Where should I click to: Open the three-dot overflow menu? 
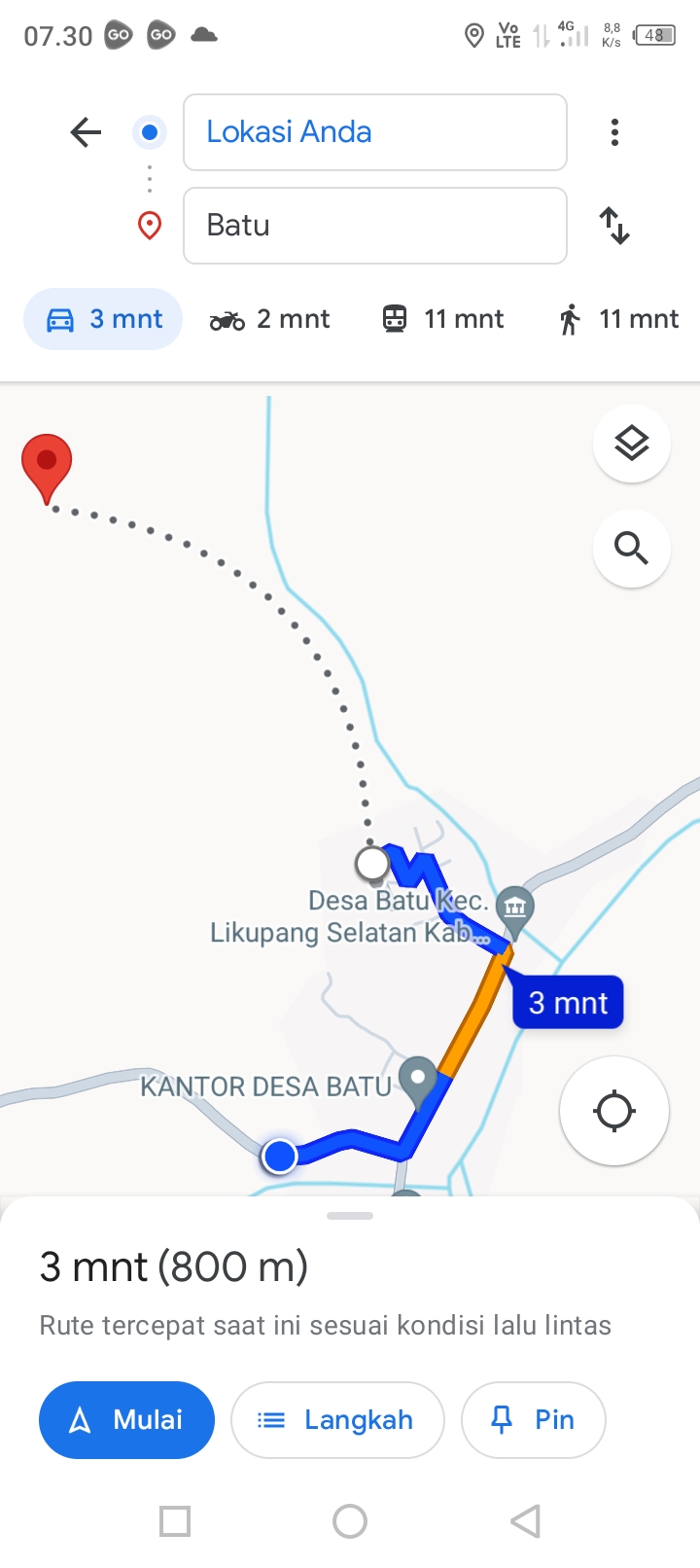coord(614,132)
